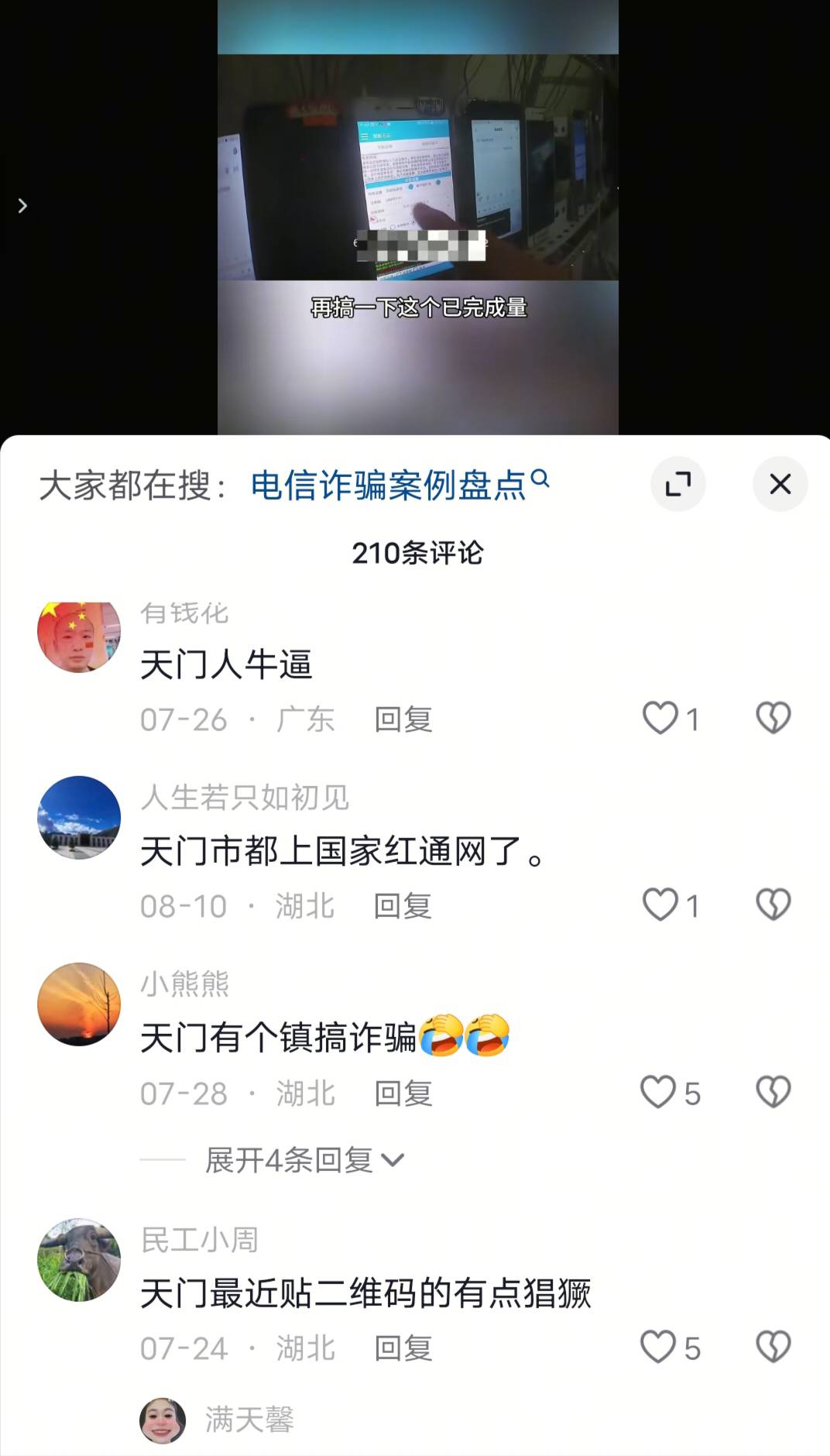The height and width of the screenshot is (1456, 830).
Task: Like 小熊熊's comment about 天门
Action: point(659,1092)
